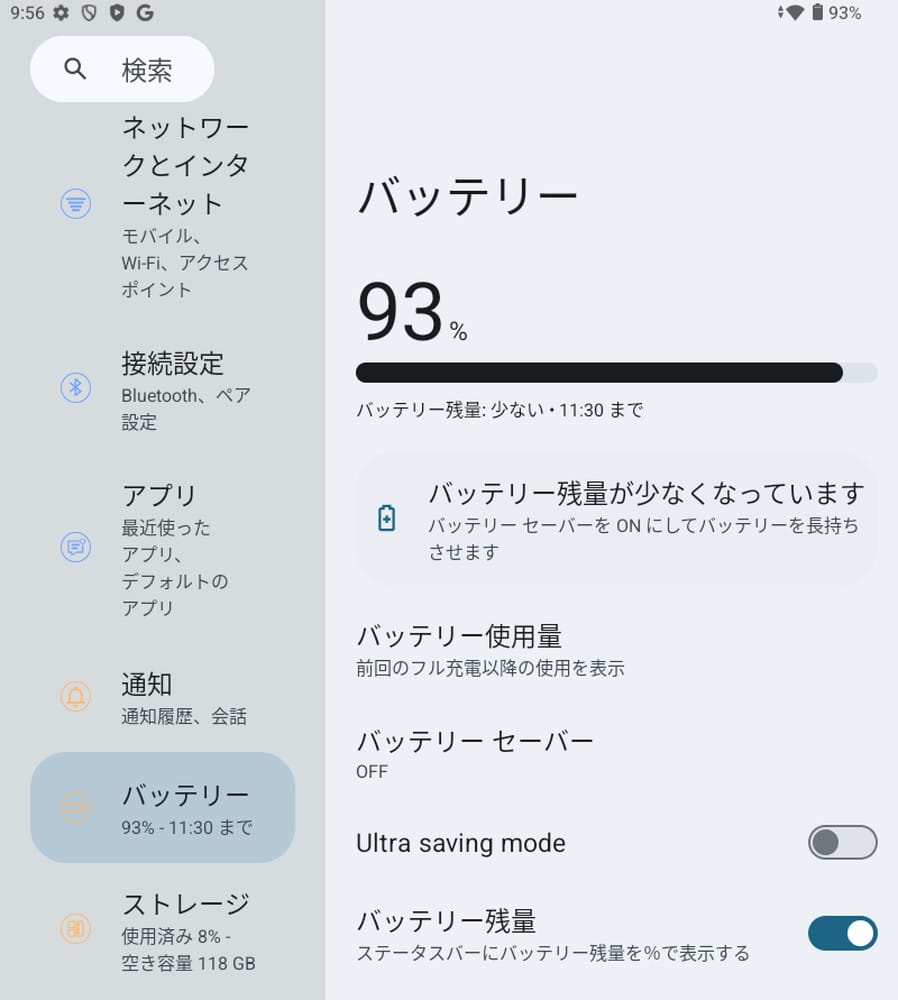Screen dimensions: 898x1000
Task: Turn off the バッテリー残量 percentage switch
Action: (842, 933)
